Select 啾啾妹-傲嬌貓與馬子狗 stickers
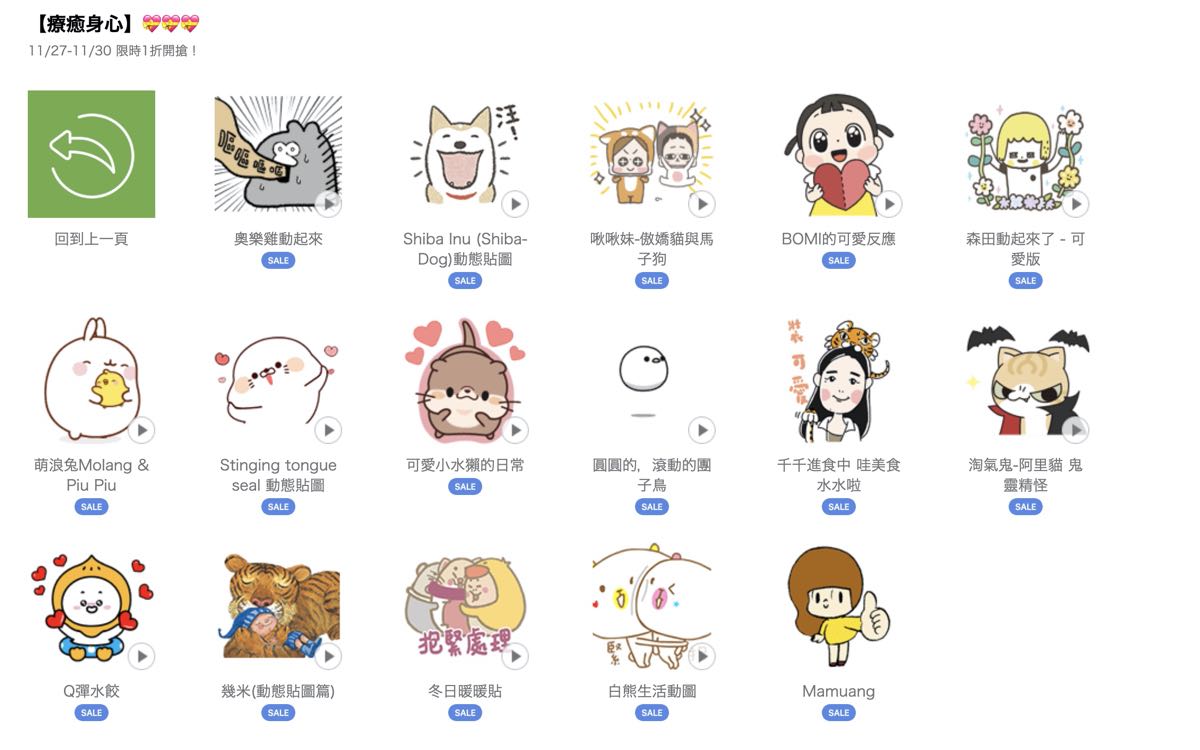 click(x=652, y=154)
